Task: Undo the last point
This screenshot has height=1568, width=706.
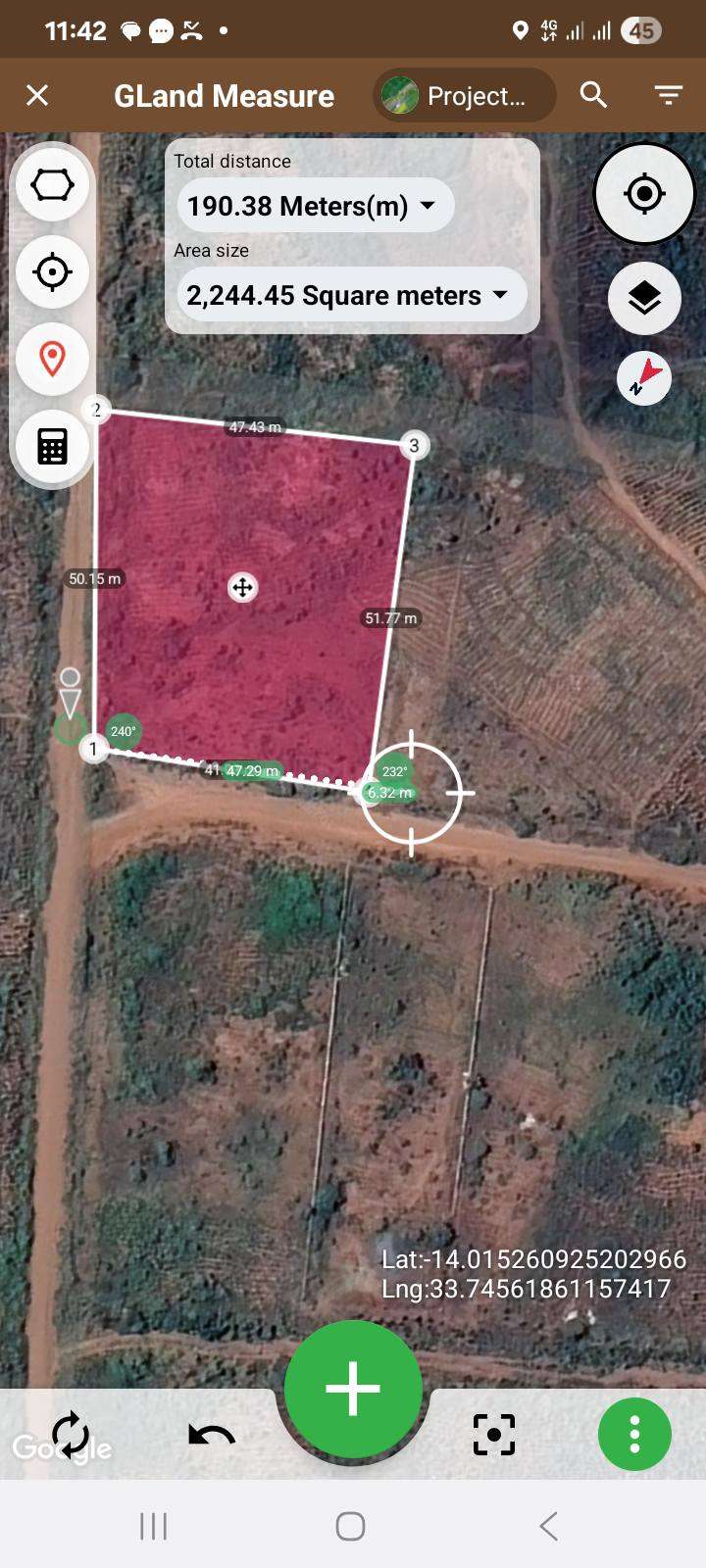Action: click(212, 1436)
